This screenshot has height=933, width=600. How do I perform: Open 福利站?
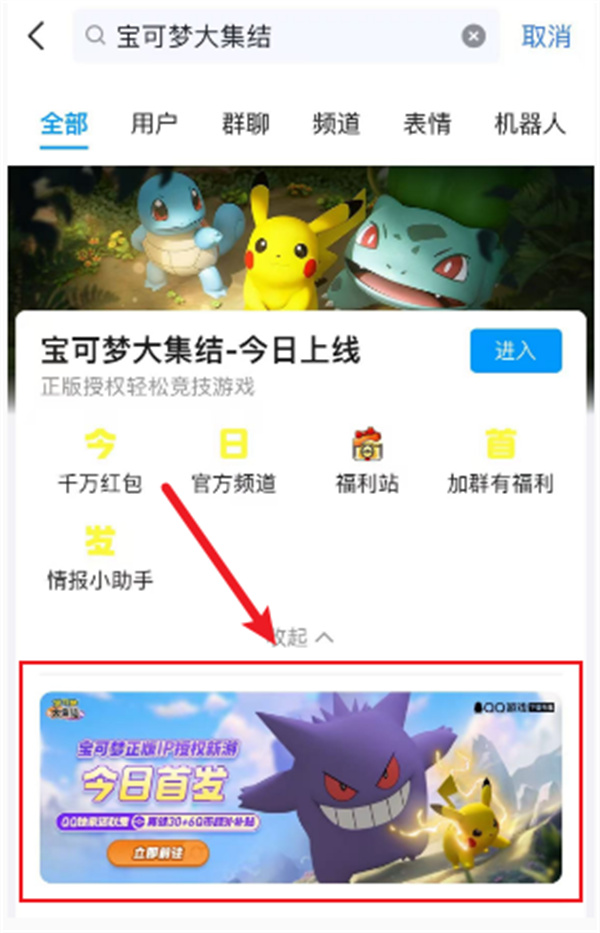[x=367, y=461]
